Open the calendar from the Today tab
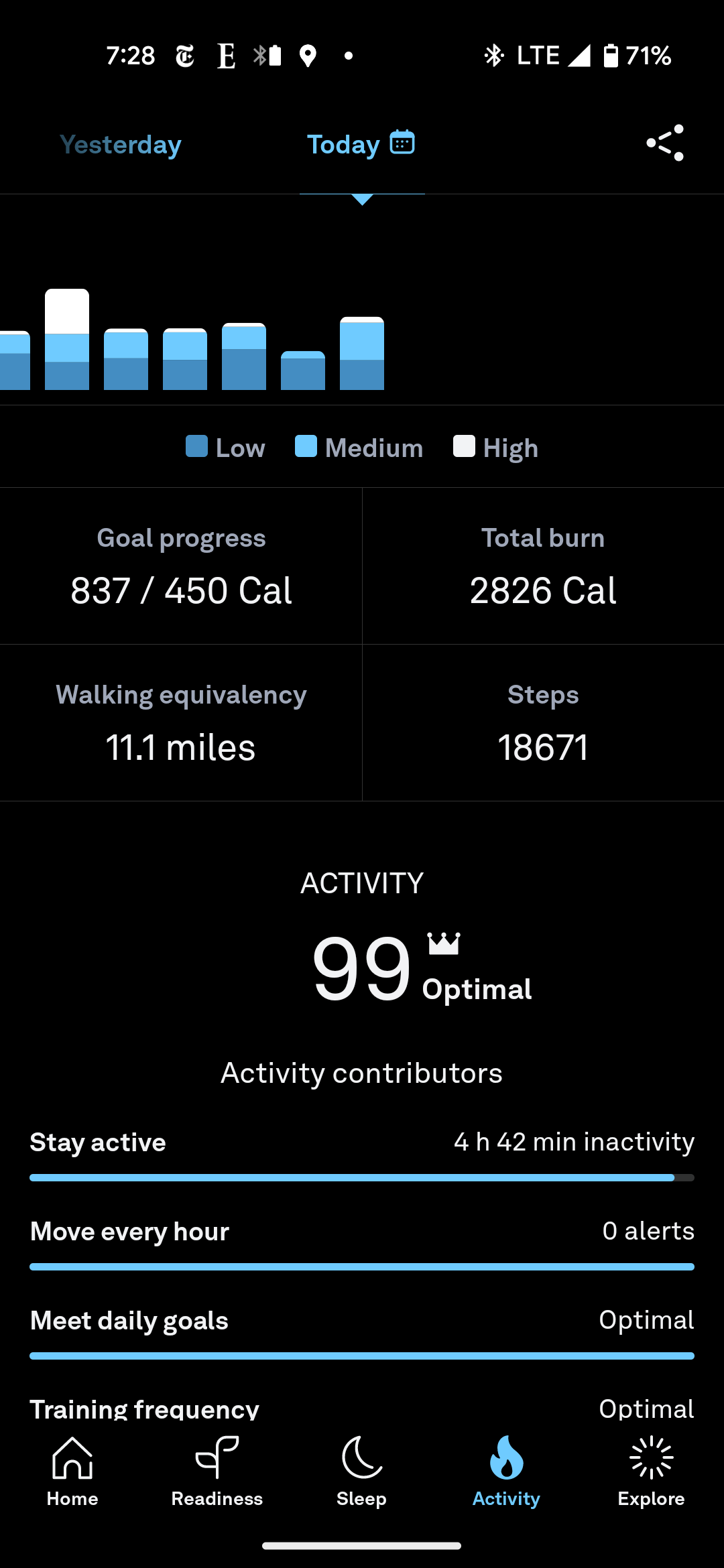 coord(402,143)
